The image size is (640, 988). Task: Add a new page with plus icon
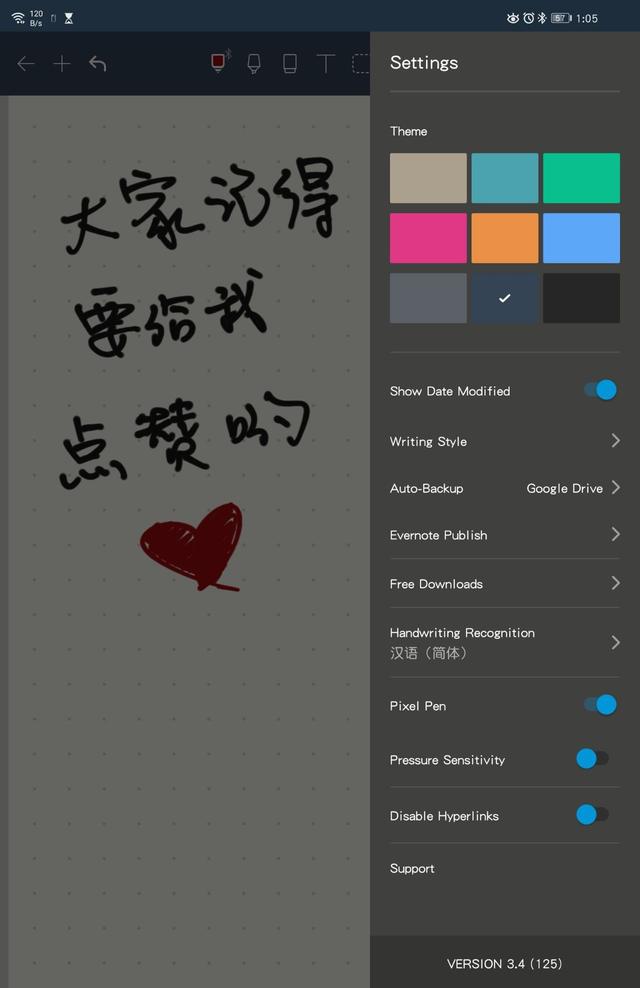point(62,64)
